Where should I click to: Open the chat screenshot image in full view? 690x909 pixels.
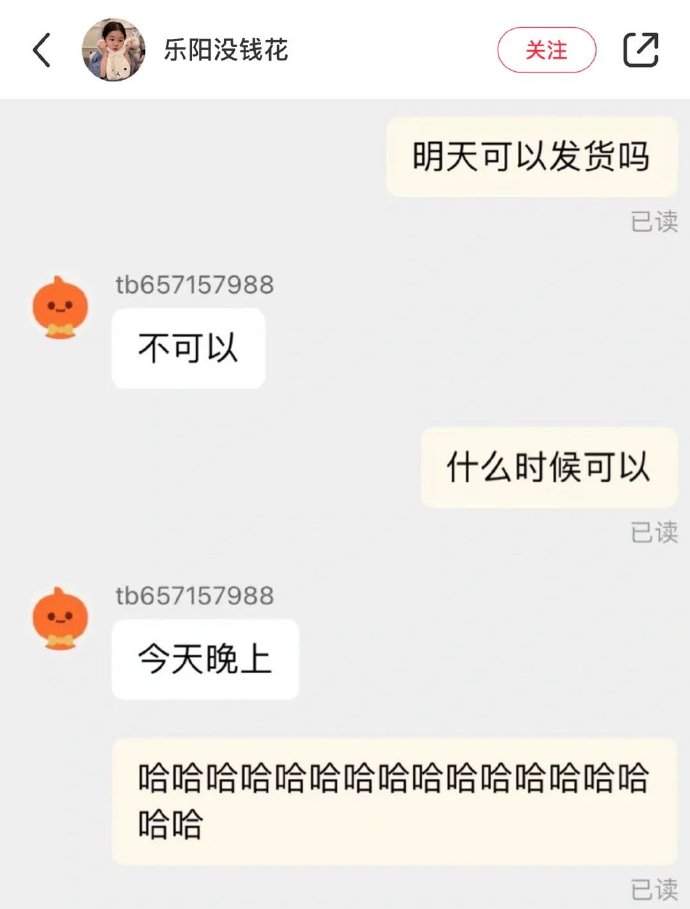coord(345,500)
